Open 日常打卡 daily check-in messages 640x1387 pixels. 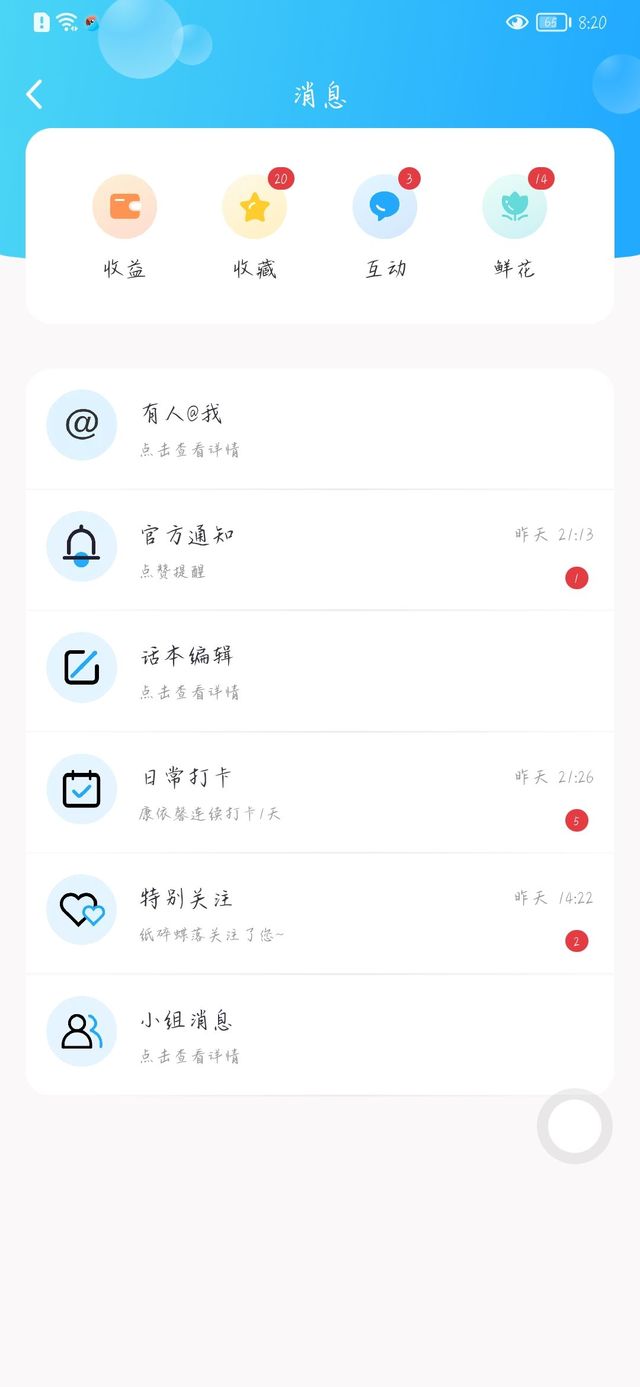point(320,792)
